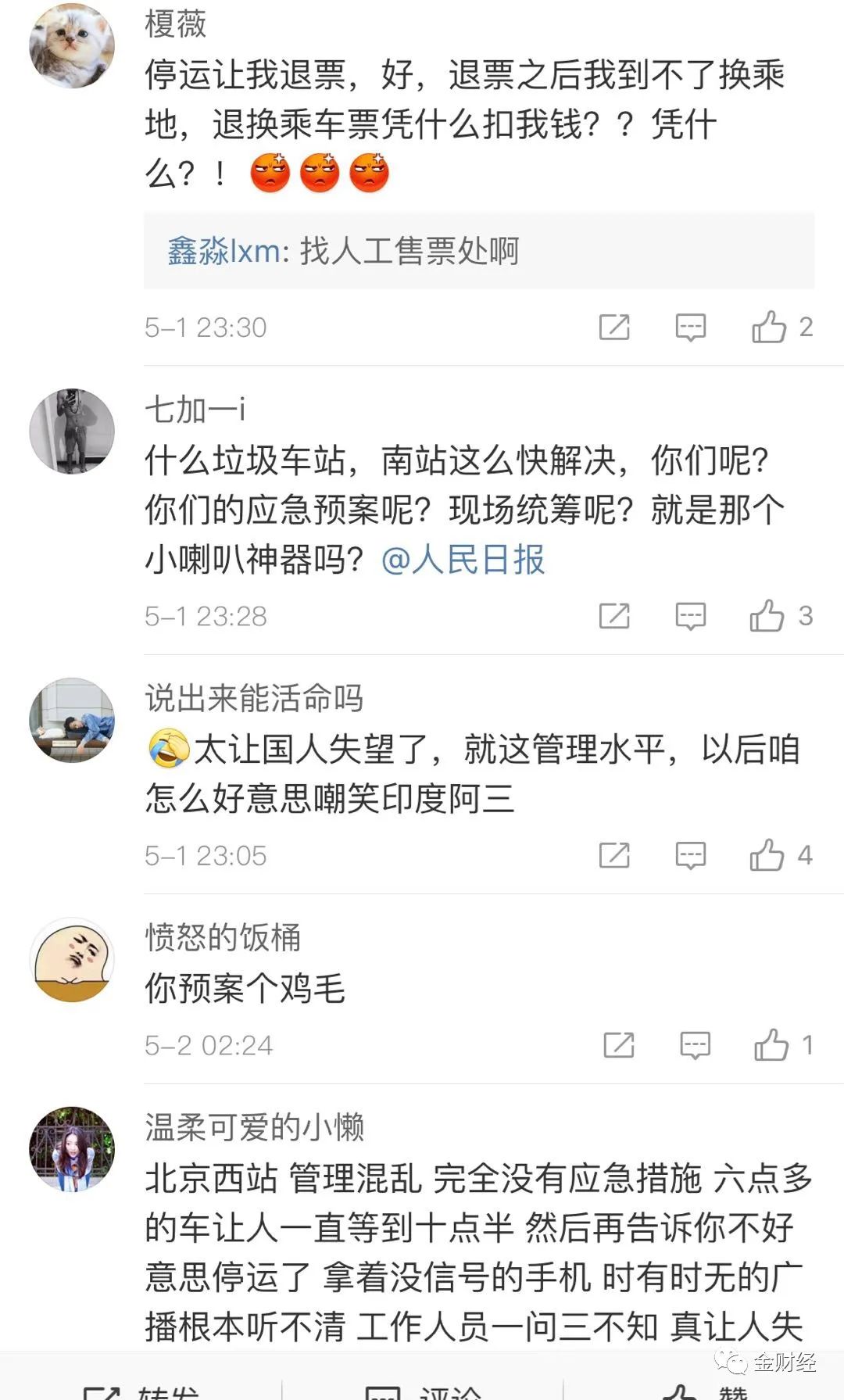
Task: Repost 七加一i's comment
Action: click(x=614, y=616)
